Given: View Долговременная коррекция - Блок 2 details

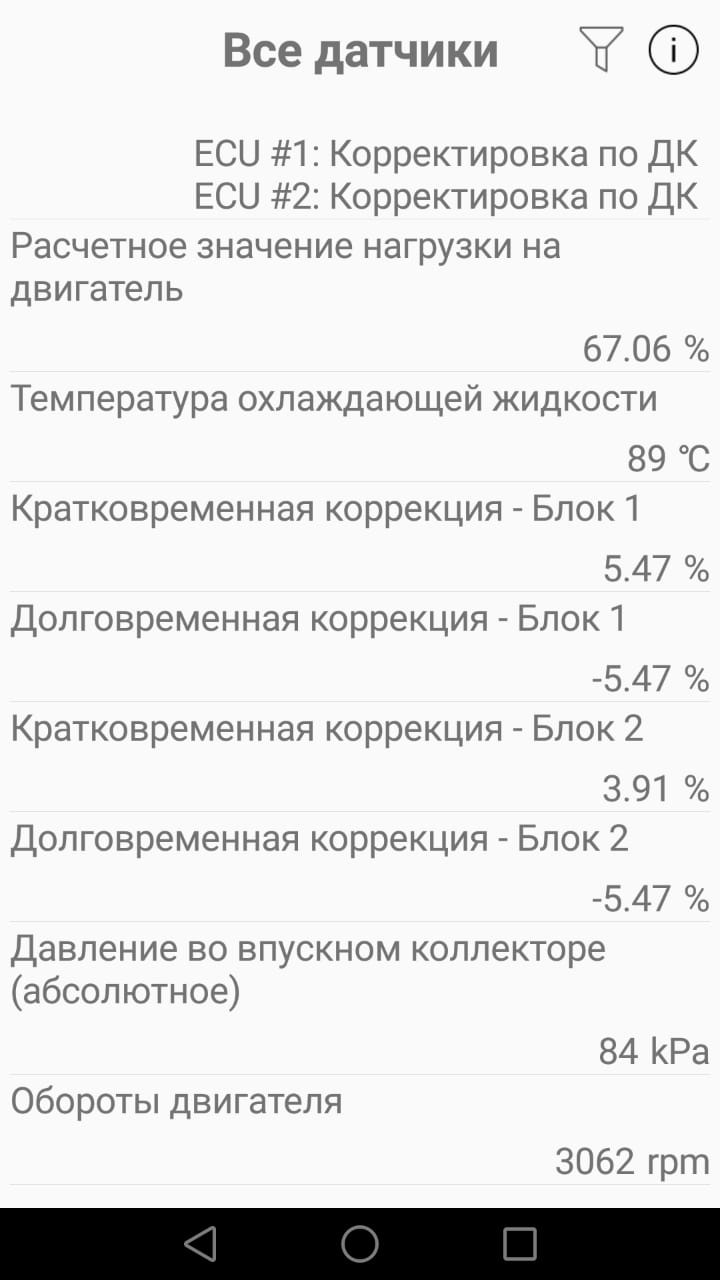Looking at the screenshot, I should [x=360, y=867].
